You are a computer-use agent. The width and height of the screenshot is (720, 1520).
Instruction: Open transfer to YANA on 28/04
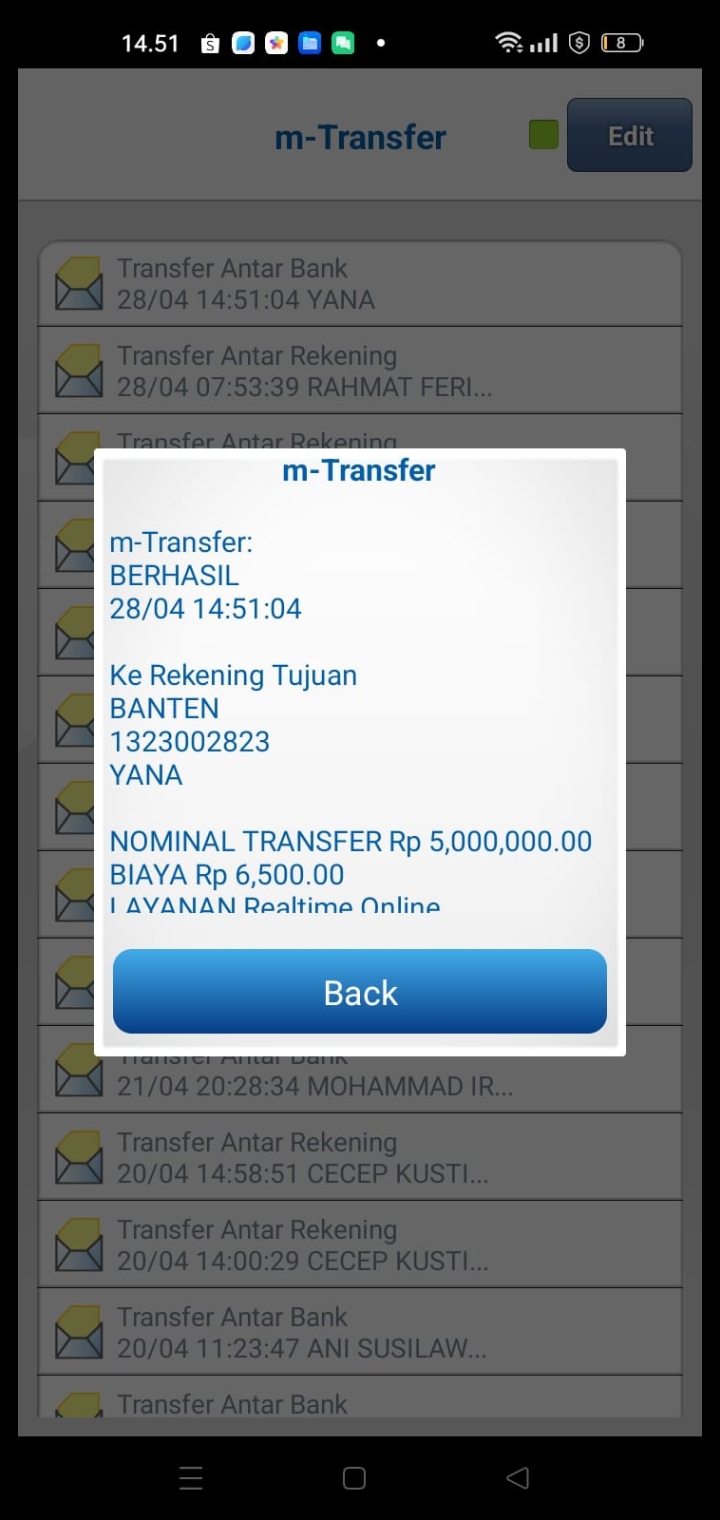tap(360, 284)
